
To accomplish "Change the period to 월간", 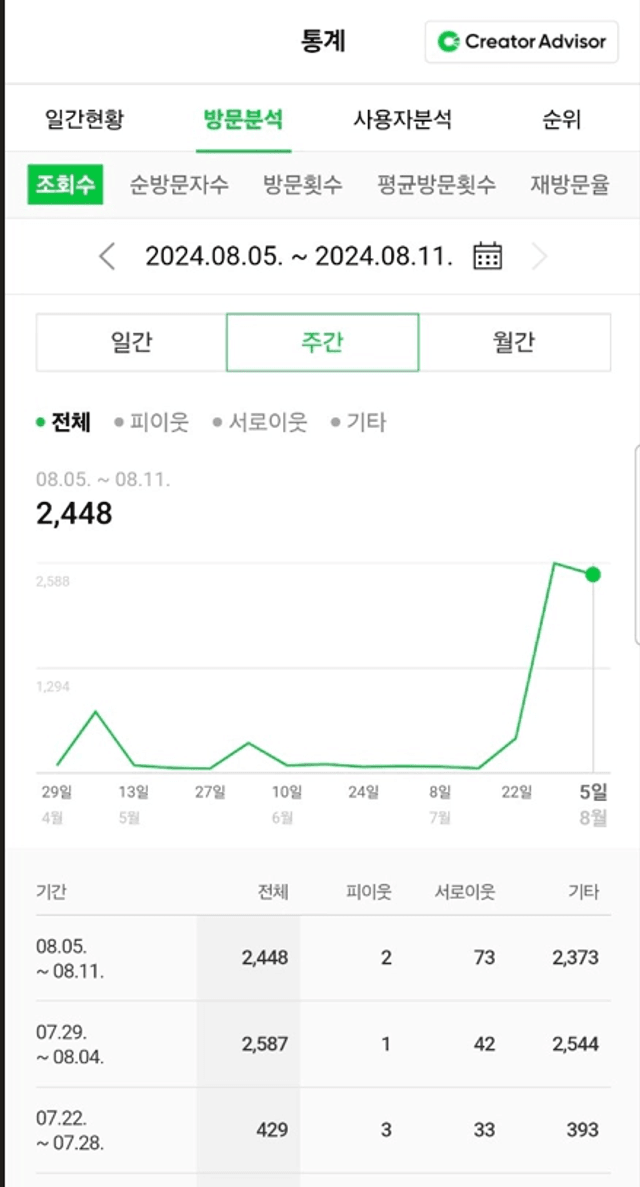I will coord(514,342).
